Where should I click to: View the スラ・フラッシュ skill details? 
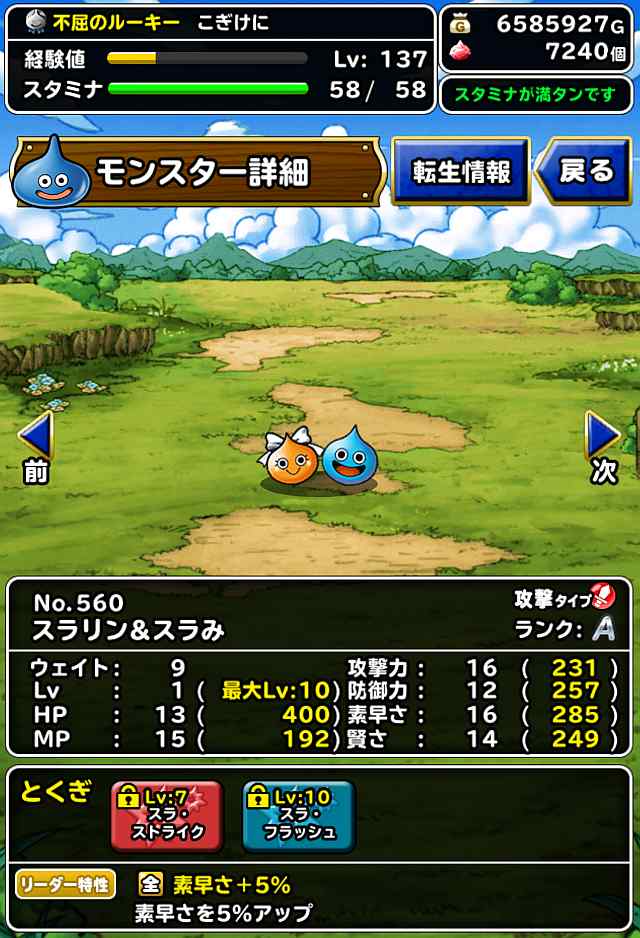click(298, 815)
